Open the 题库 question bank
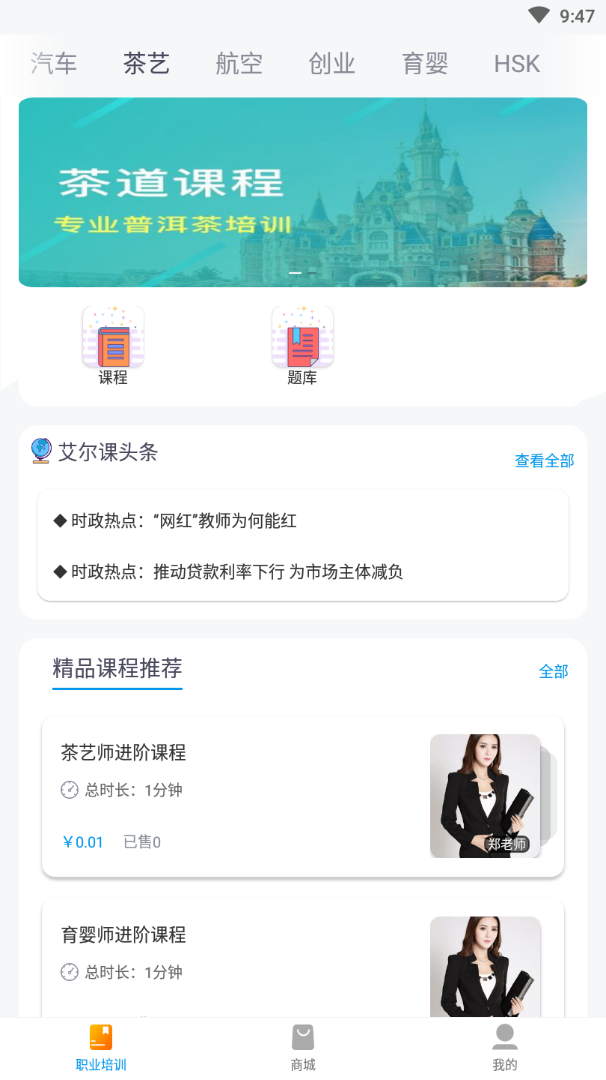The height and width of the screenshot is (1080, 606). point(302,345)
